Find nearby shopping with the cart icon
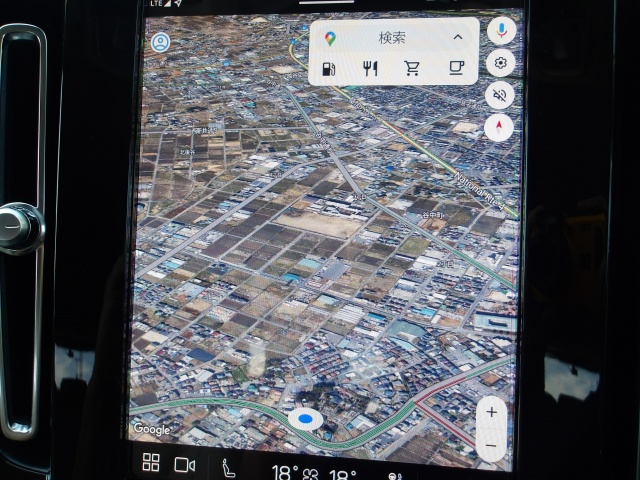 point(412,69)
